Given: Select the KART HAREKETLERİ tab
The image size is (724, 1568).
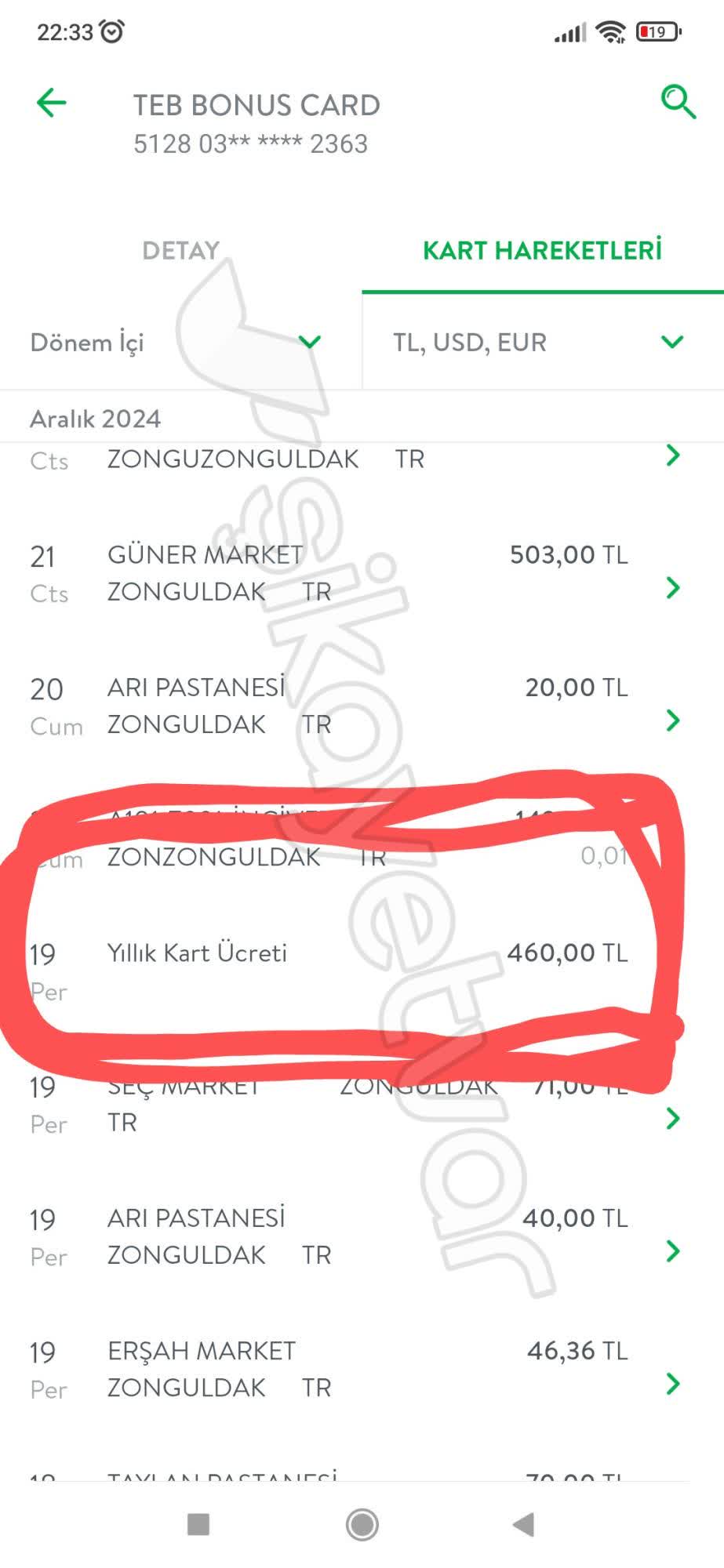Looking at the screenshot, I should [542, 251].
